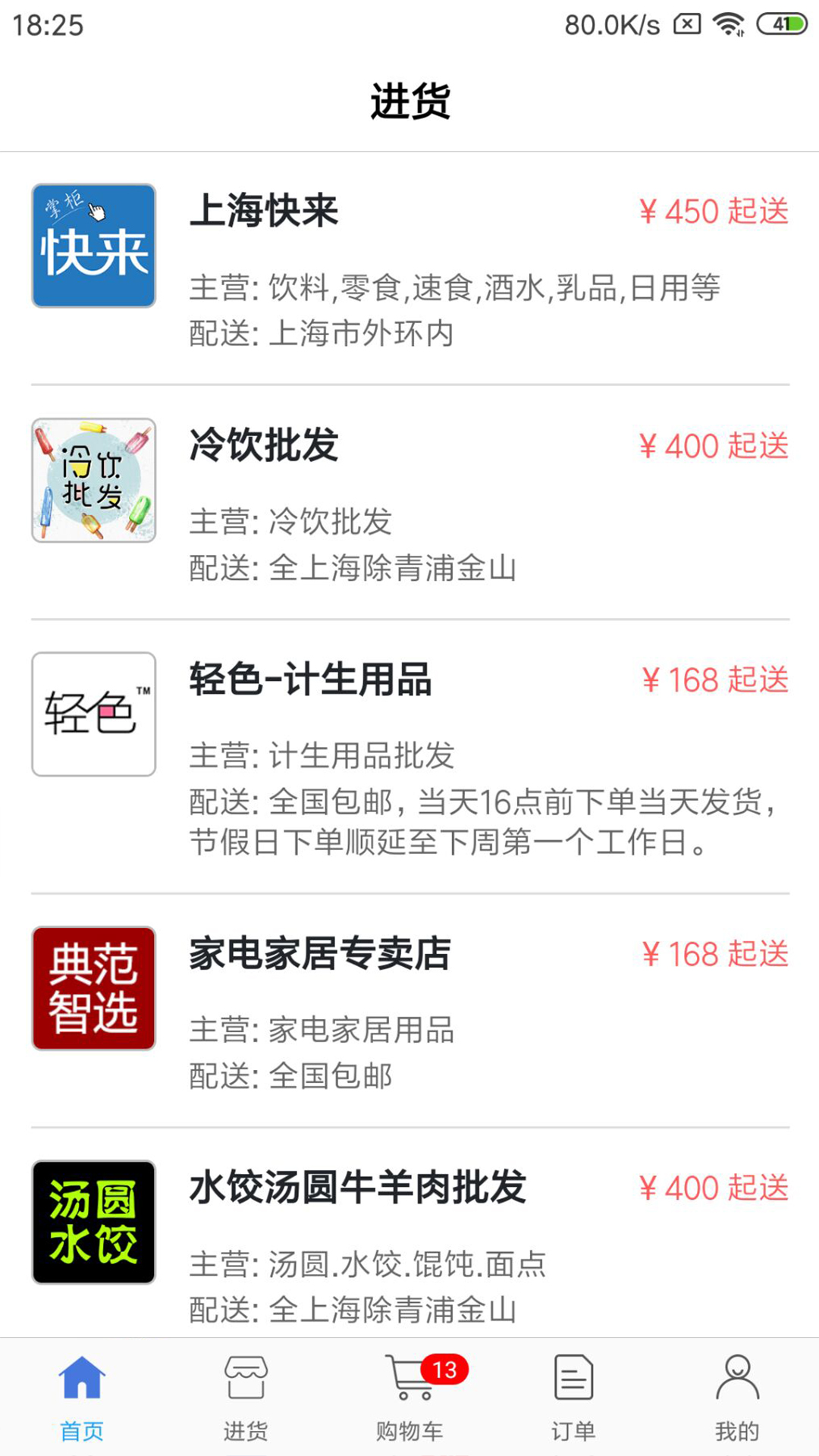Tap the 上海快来 supplier logo
This screenshot has height=1456, width=819.
93,244
